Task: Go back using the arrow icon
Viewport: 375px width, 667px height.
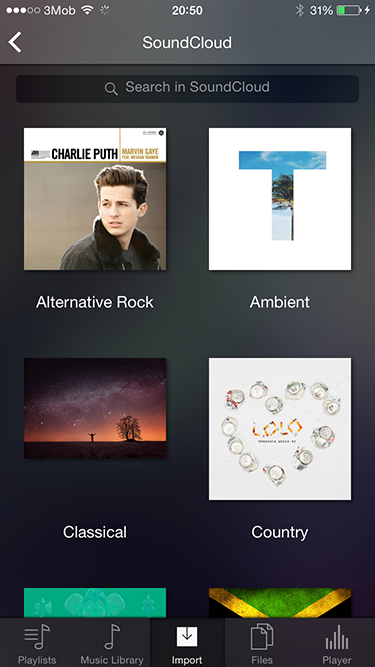Action: pyautogui.click(x=15, y=43)
